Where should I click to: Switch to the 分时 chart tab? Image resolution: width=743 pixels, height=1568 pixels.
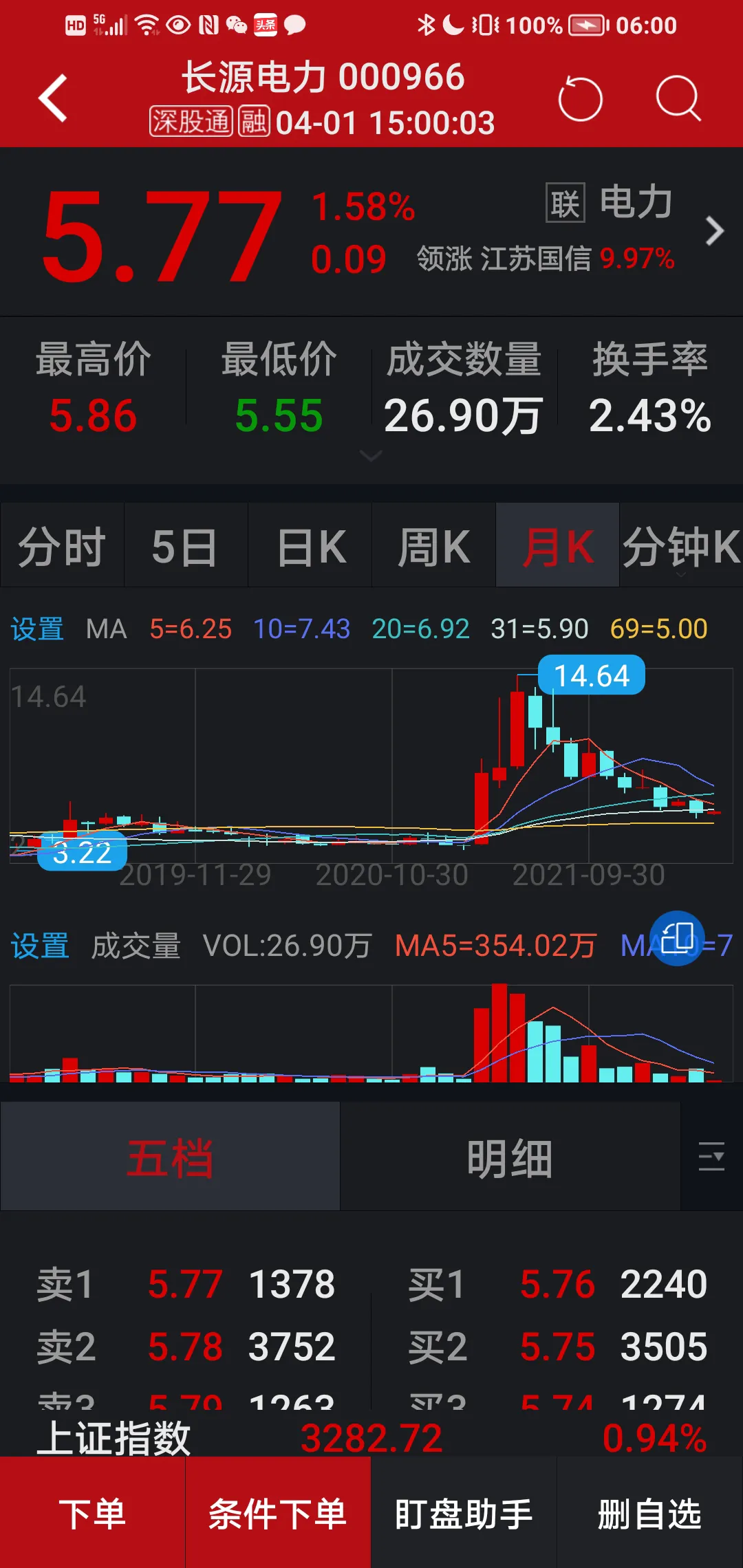pyautogui.click(x=62, y=547)
